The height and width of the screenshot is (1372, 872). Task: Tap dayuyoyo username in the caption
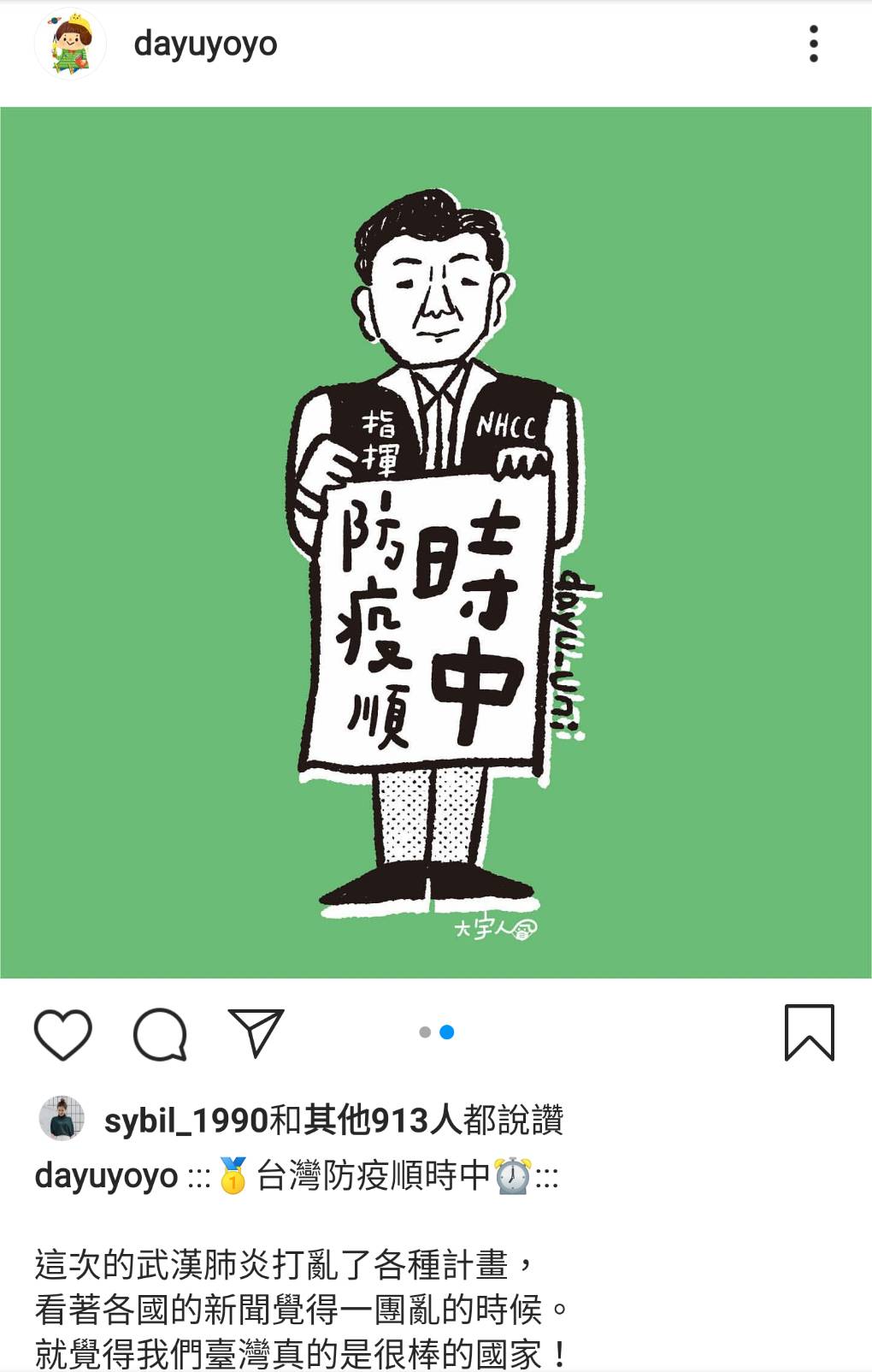106,1176
